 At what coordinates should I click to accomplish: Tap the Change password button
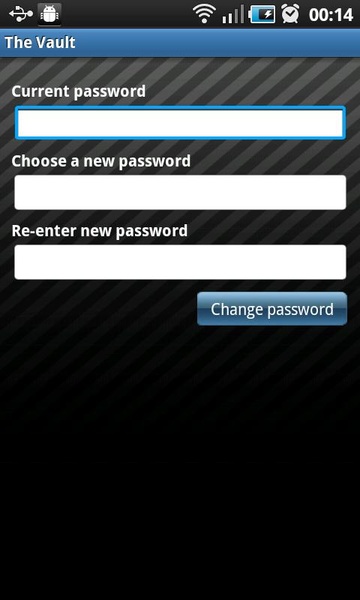tap(272, 309)
